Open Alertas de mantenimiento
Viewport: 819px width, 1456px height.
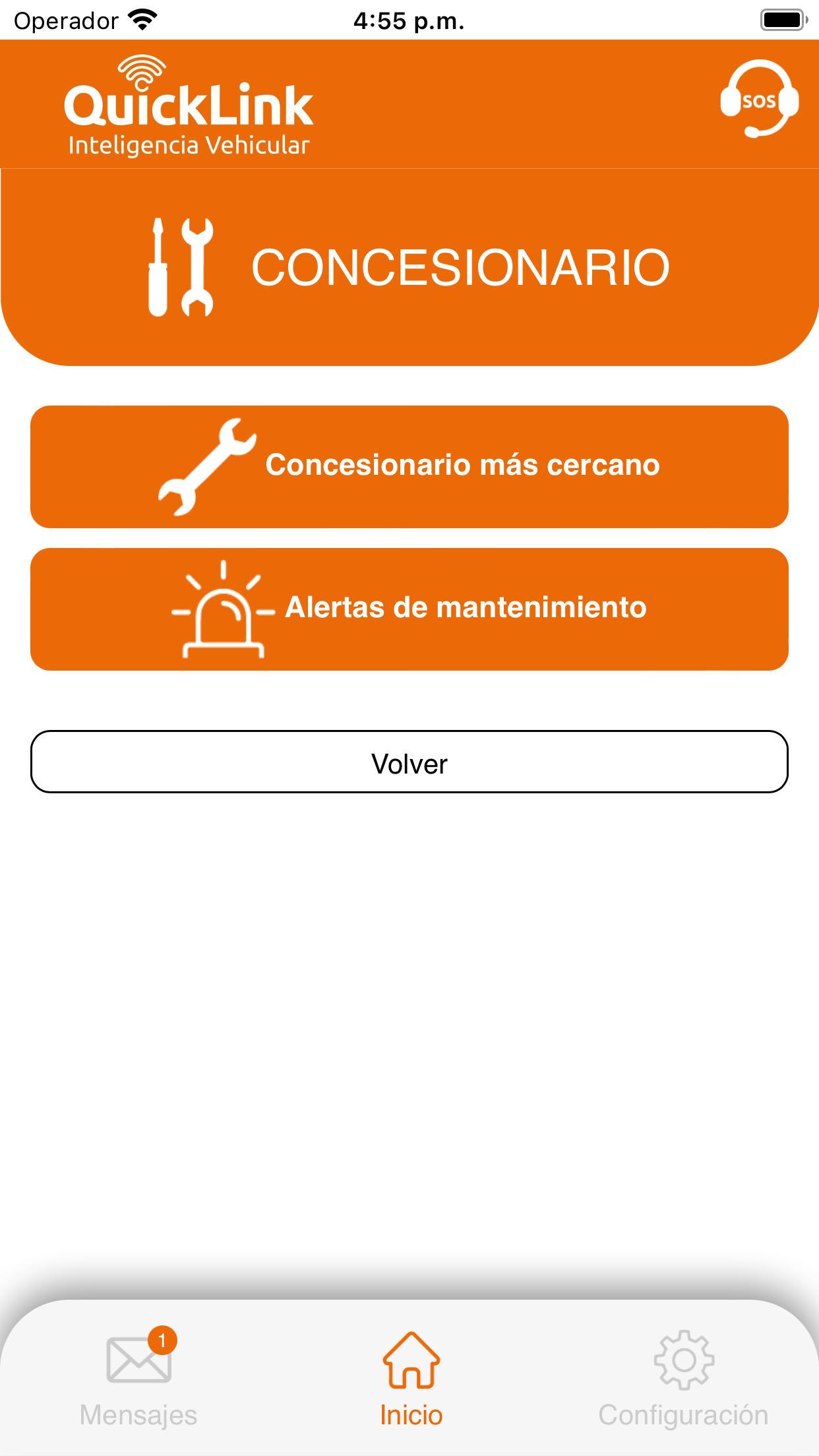coord(409,609)
